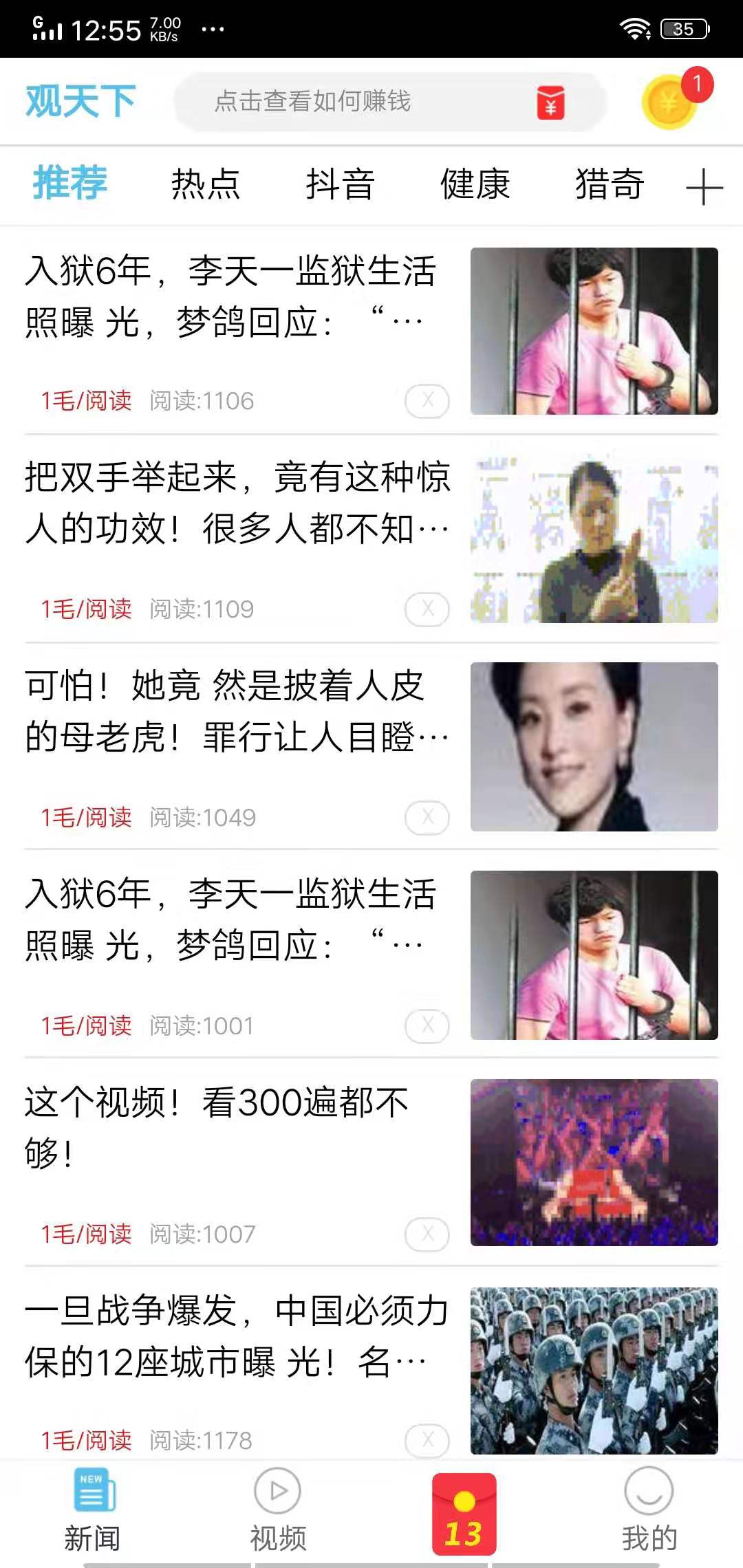Dismiss the 李天一 article with X
Screen dimensions: 743x1568
[427, 399]
